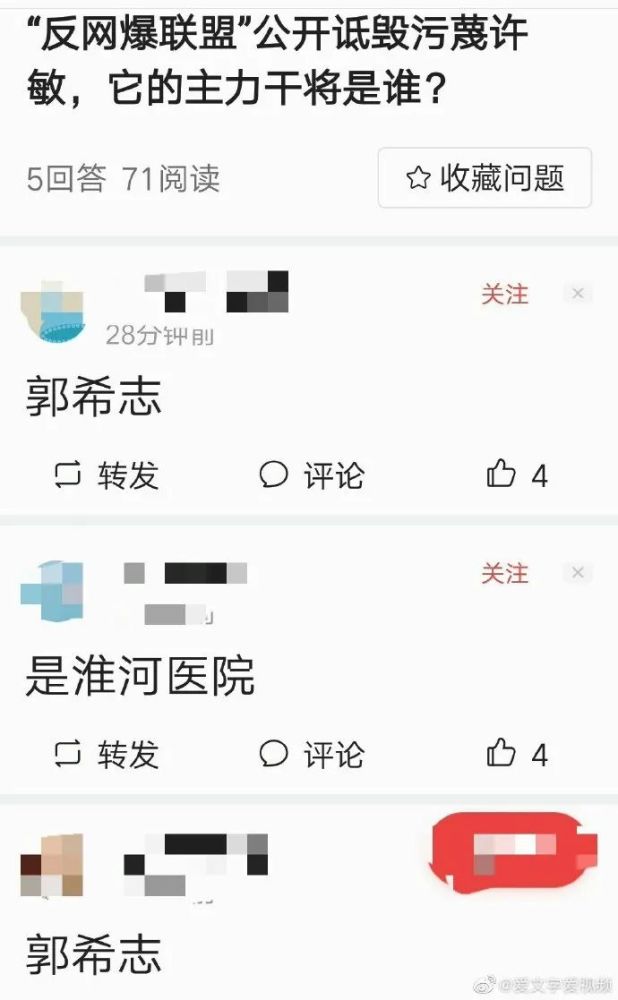Follow the author of the 是淮河医院 answer
The image size is (618, 1000).
(504, 573)
